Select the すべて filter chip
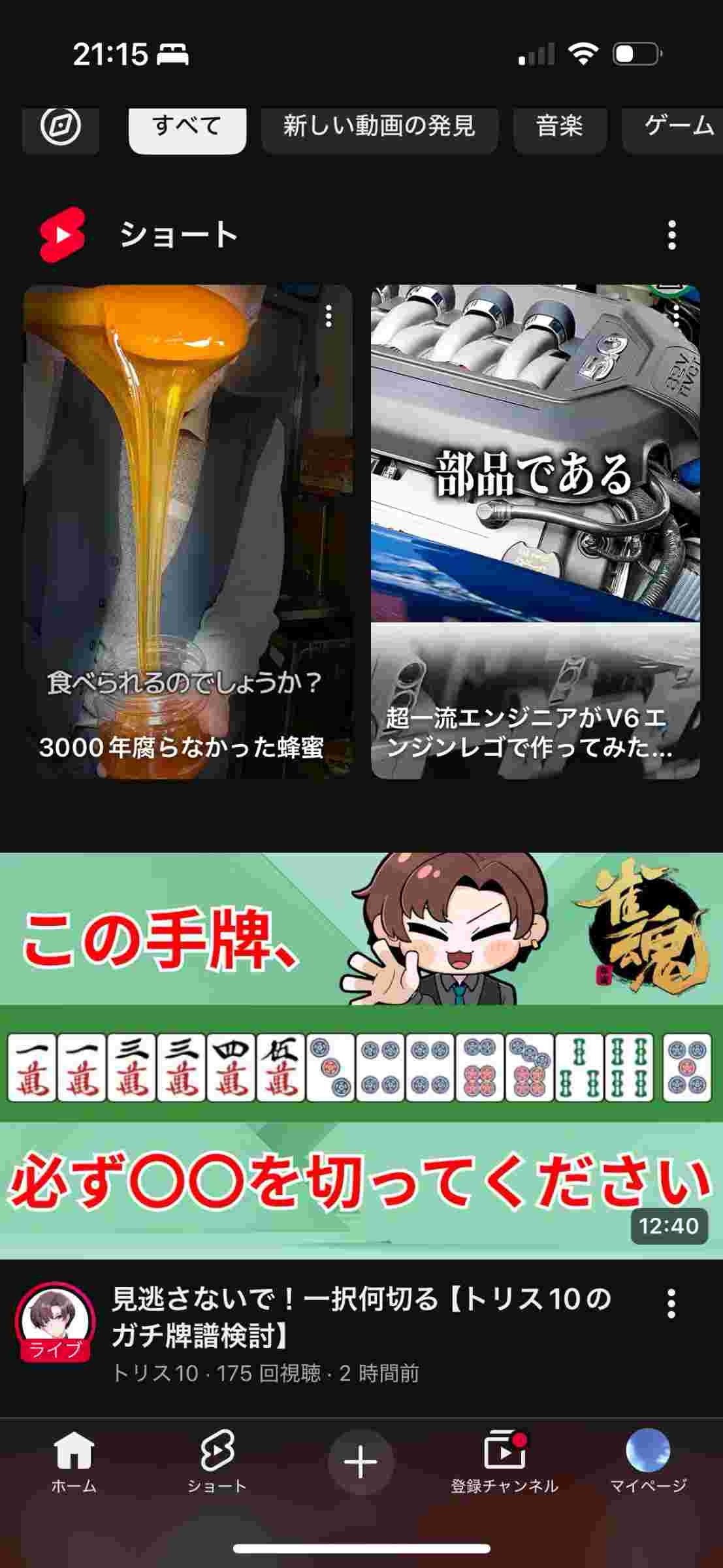Screen dimensions: 723x1568 click(187, 126)
